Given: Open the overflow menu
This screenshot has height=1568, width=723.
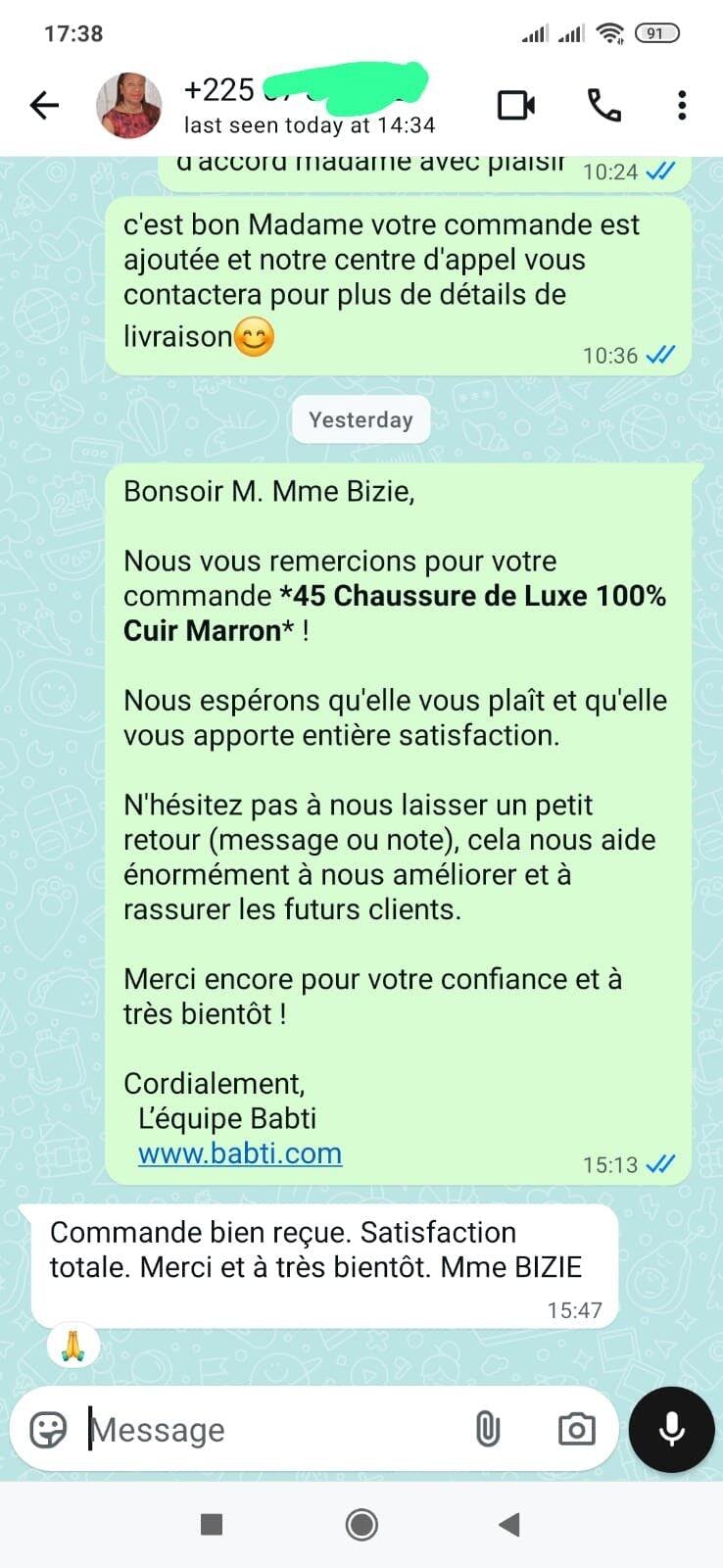Looking at the screenshot, I should (x=682, y=105).
